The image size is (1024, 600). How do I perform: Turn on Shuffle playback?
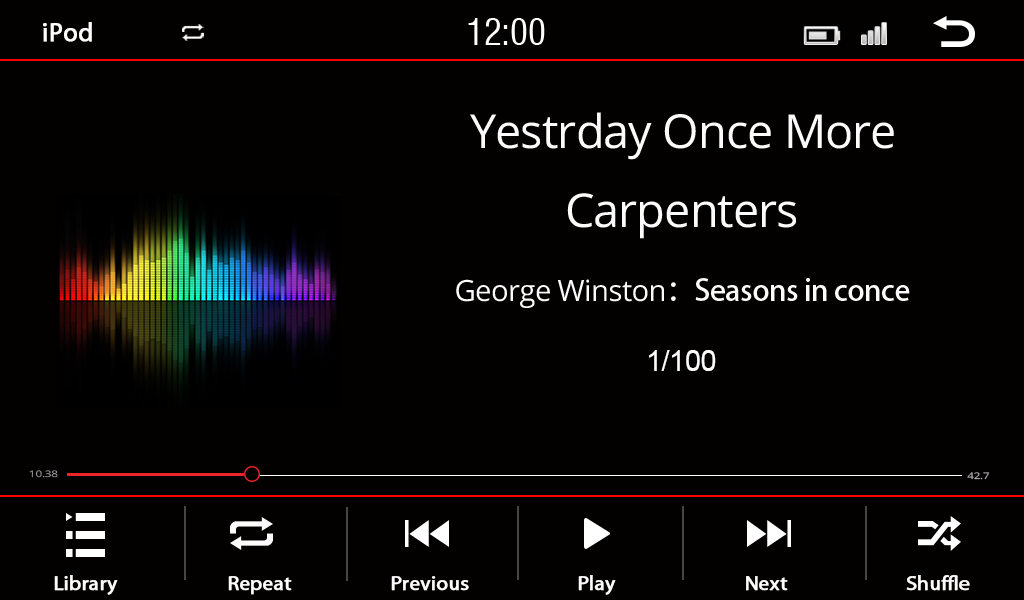(938, 550)
